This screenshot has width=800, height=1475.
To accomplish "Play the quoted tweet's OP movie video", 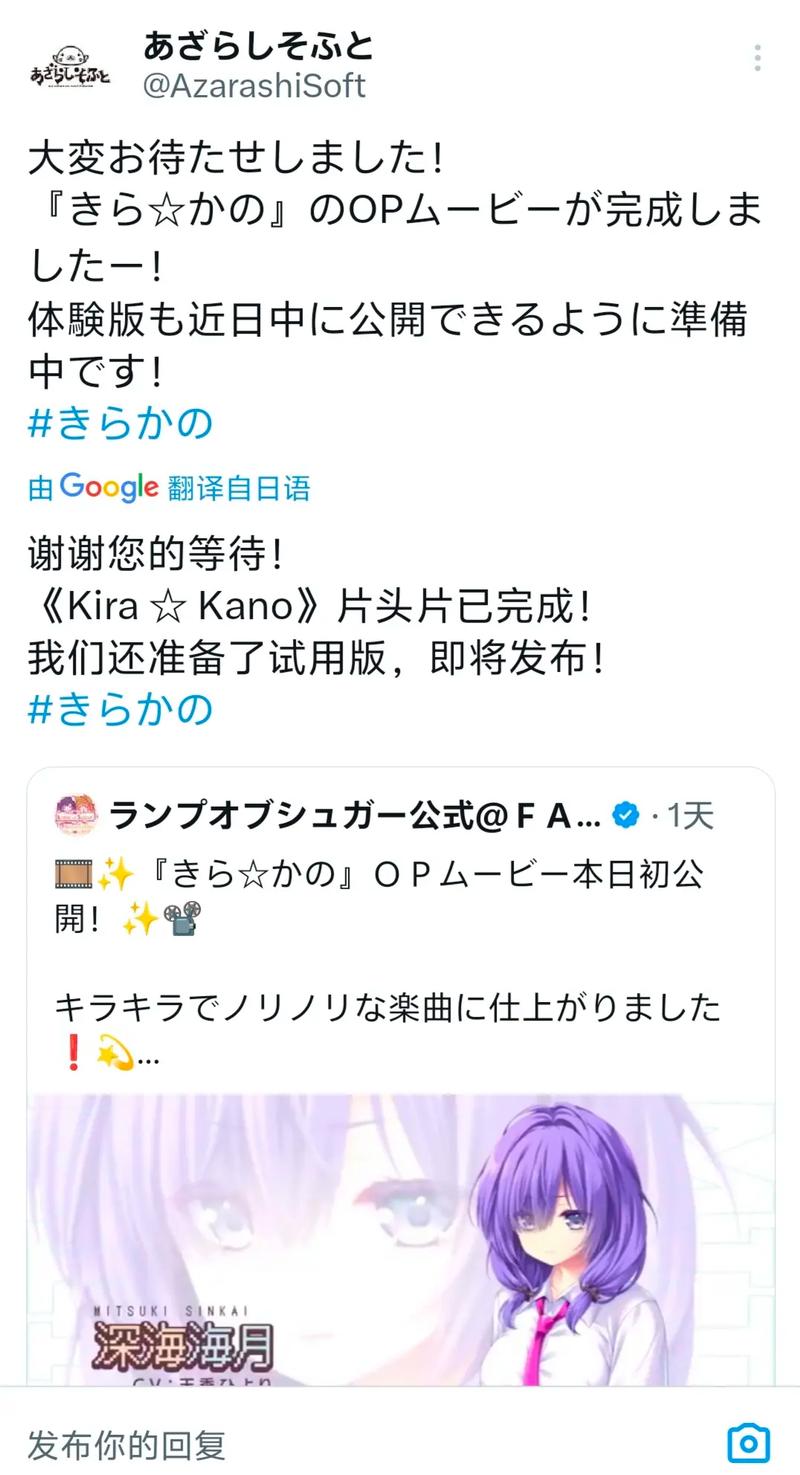I will point(400,1240).
